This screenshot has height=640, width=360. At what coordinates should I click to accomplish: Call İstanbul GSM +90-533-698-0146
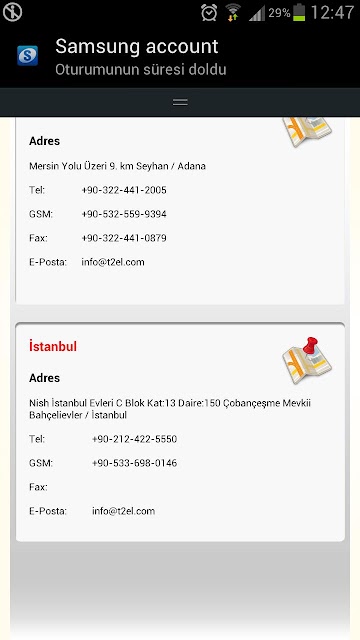(x=134, y=463)
